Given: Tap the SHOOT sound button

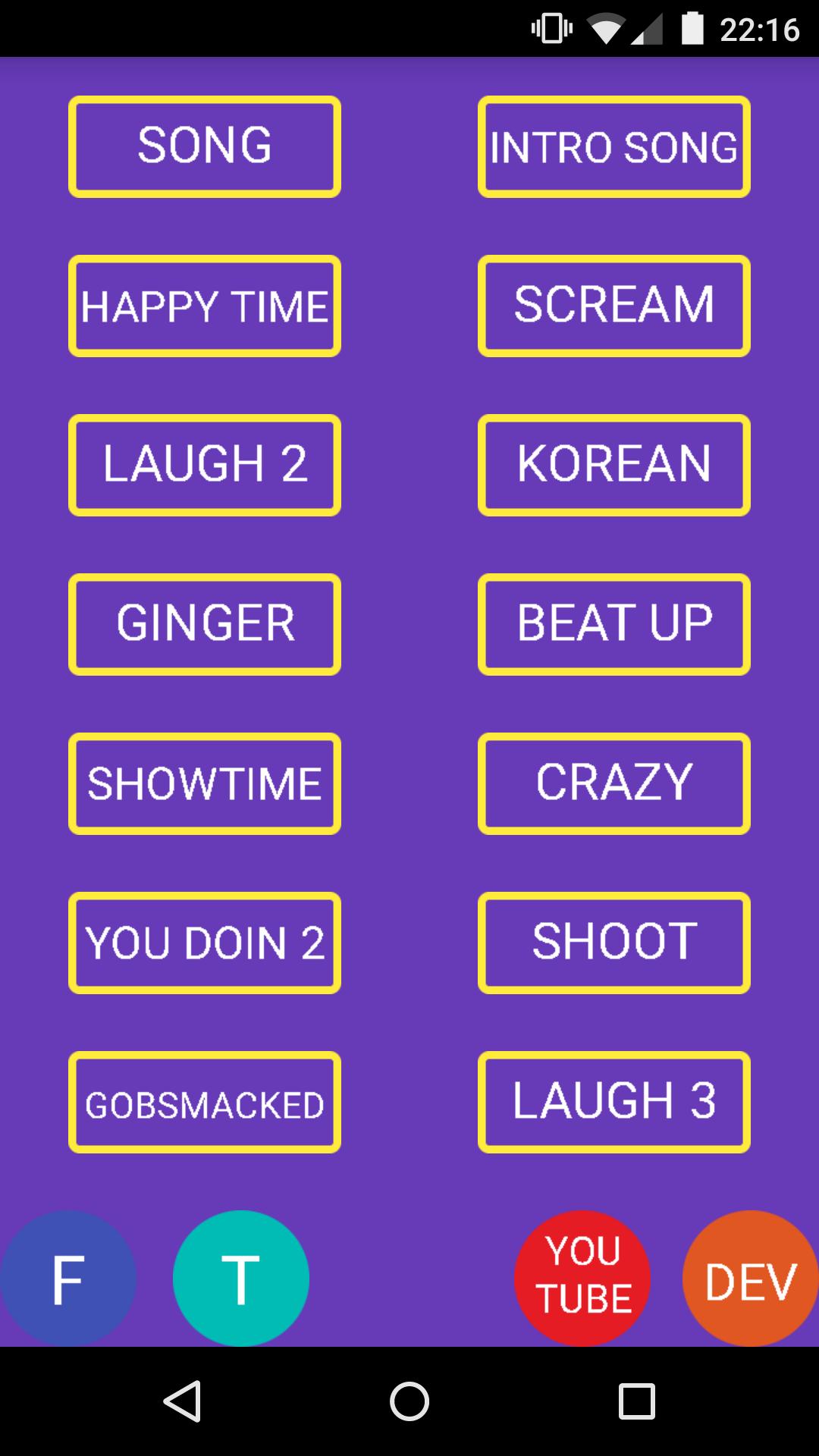Looking at the screenshot, I should point(614,943).
